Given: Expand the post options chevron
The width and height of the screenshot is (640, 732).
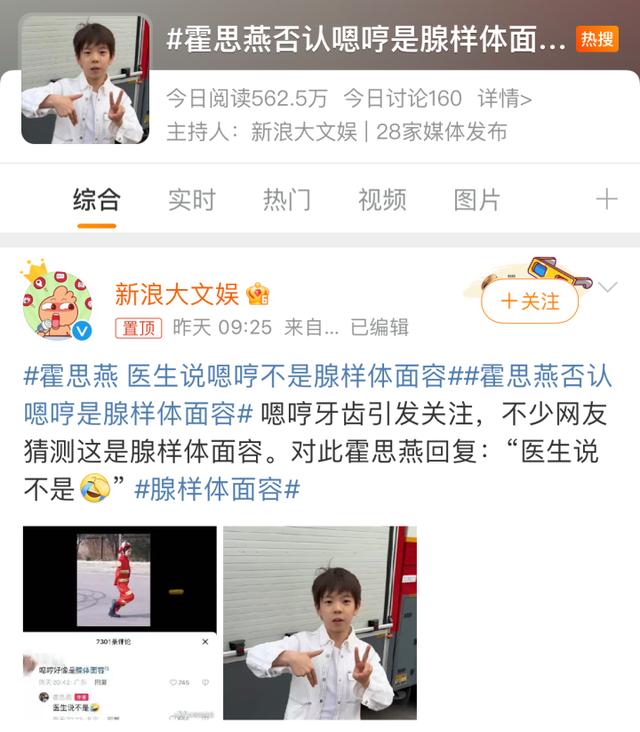Looking at the screenshot, I should coord(607,288).
